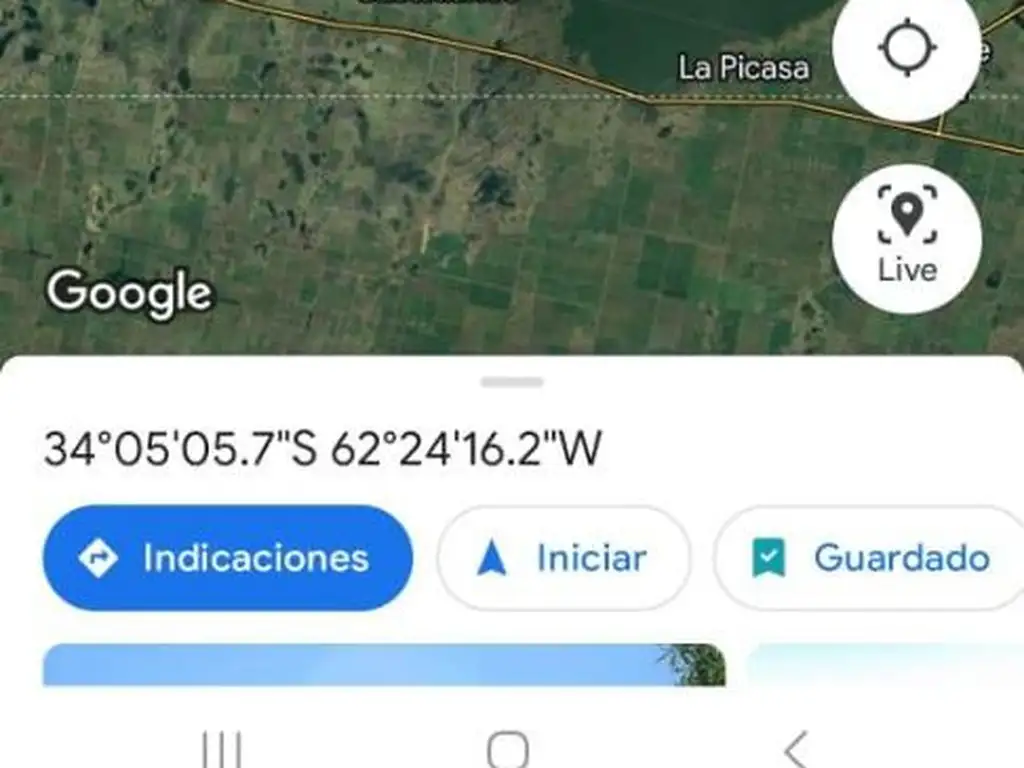Open Live View mode
The image size is (1024, 768).
tap(907, 238)
